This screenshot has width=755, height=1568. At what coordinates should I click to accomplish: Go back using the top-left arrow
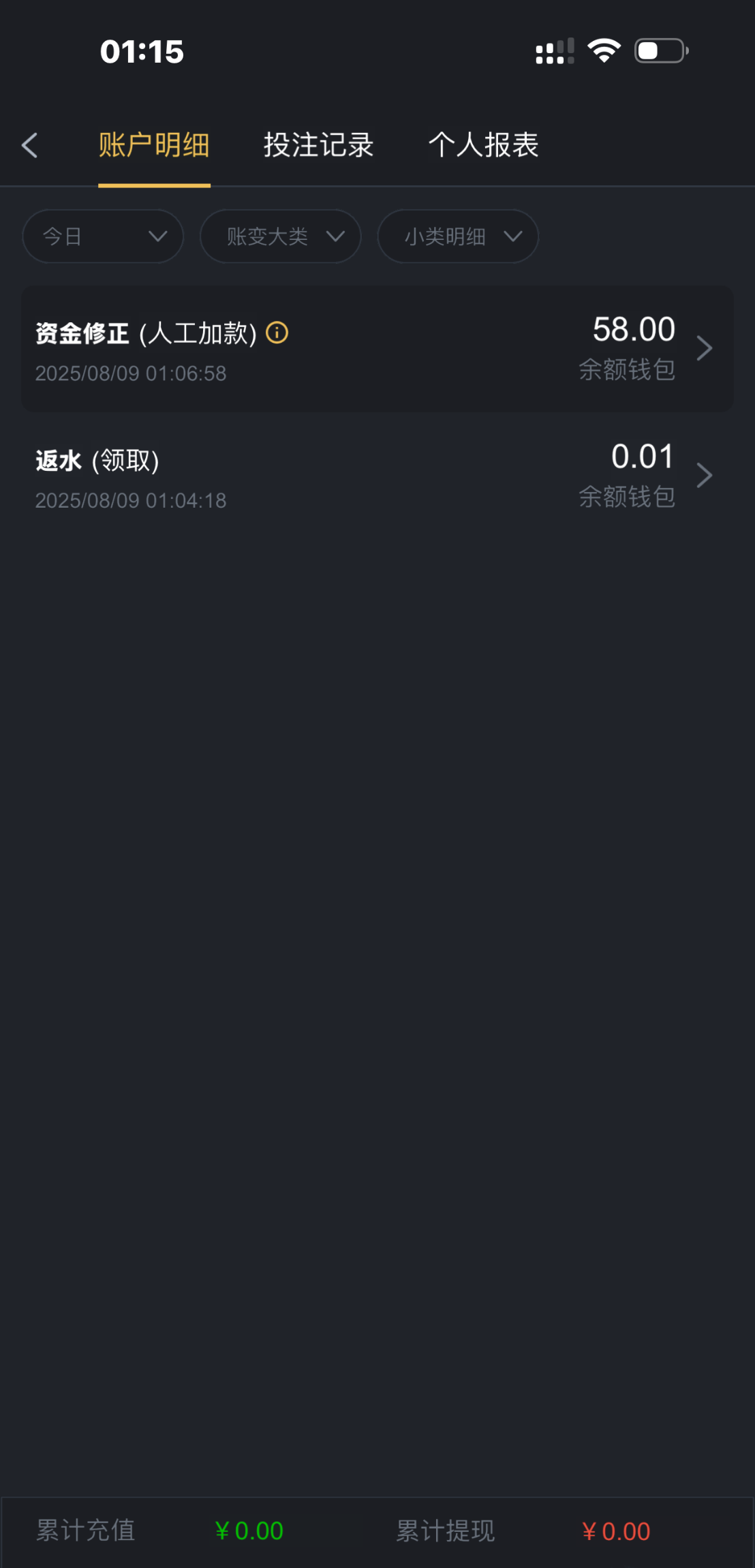30,145
